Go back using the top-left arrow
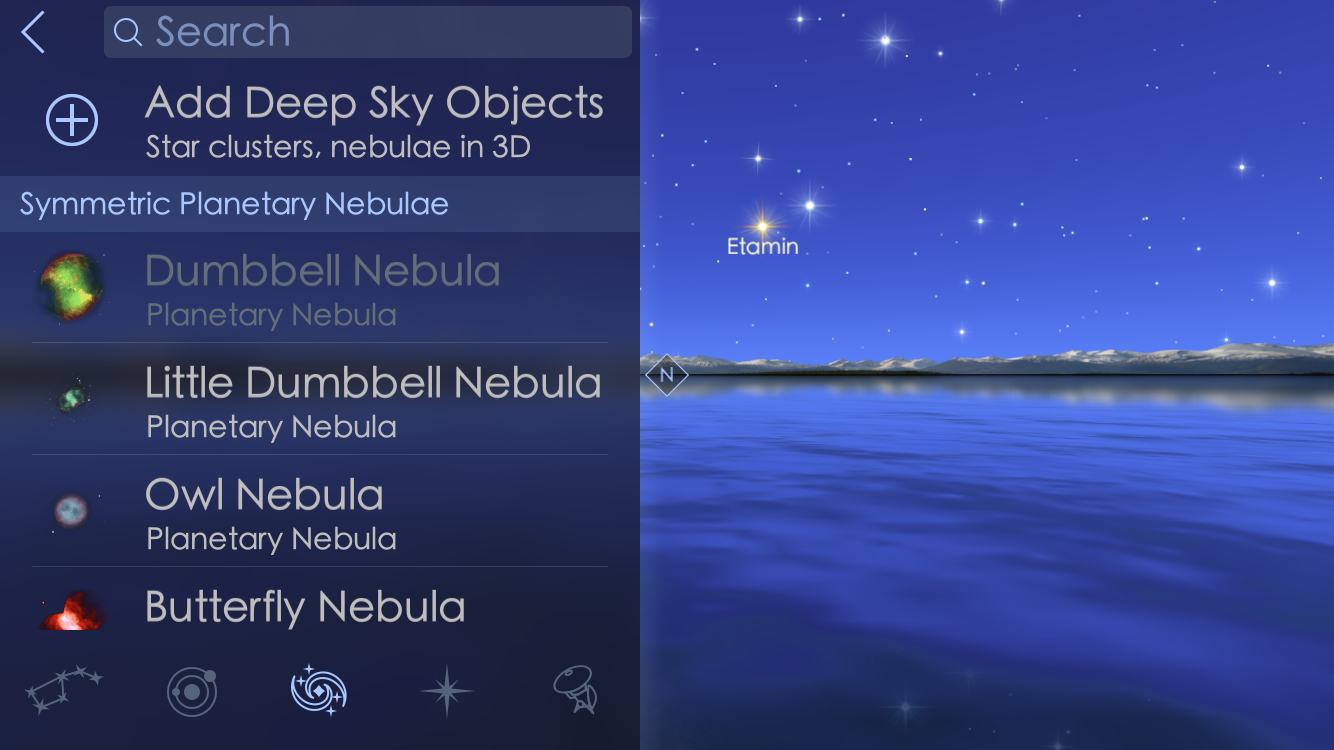 (34, 33)
